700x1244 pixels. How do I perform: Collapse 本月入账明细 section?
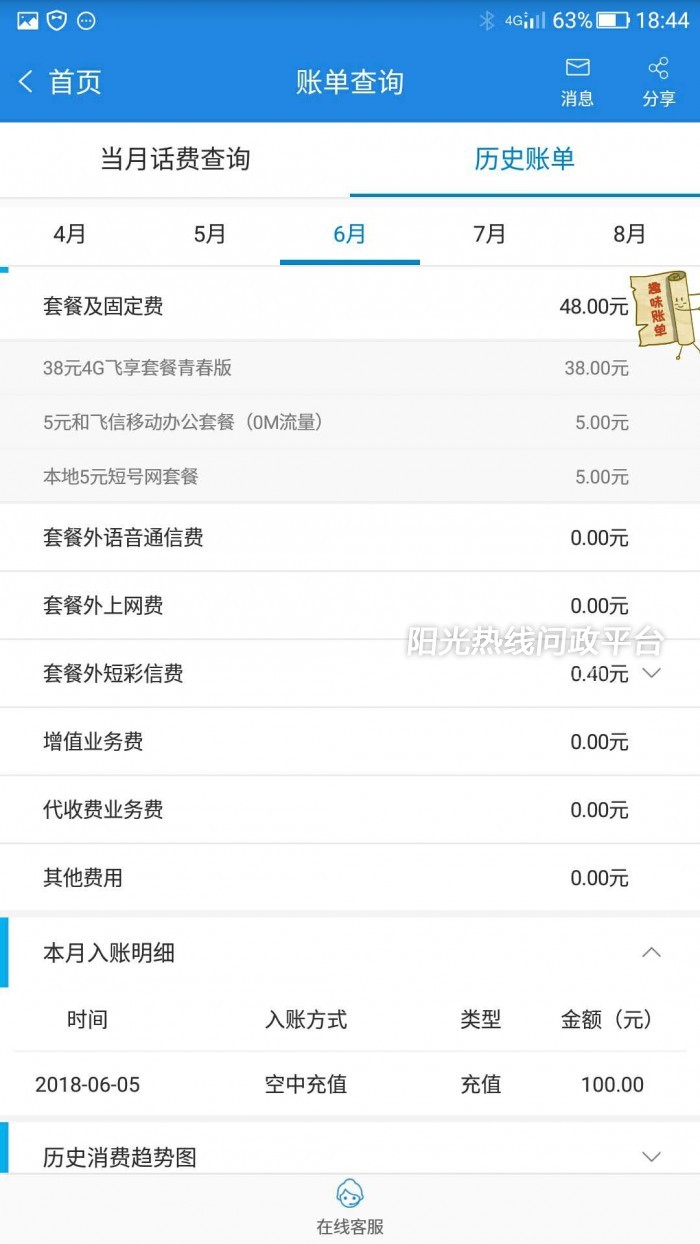651,953
